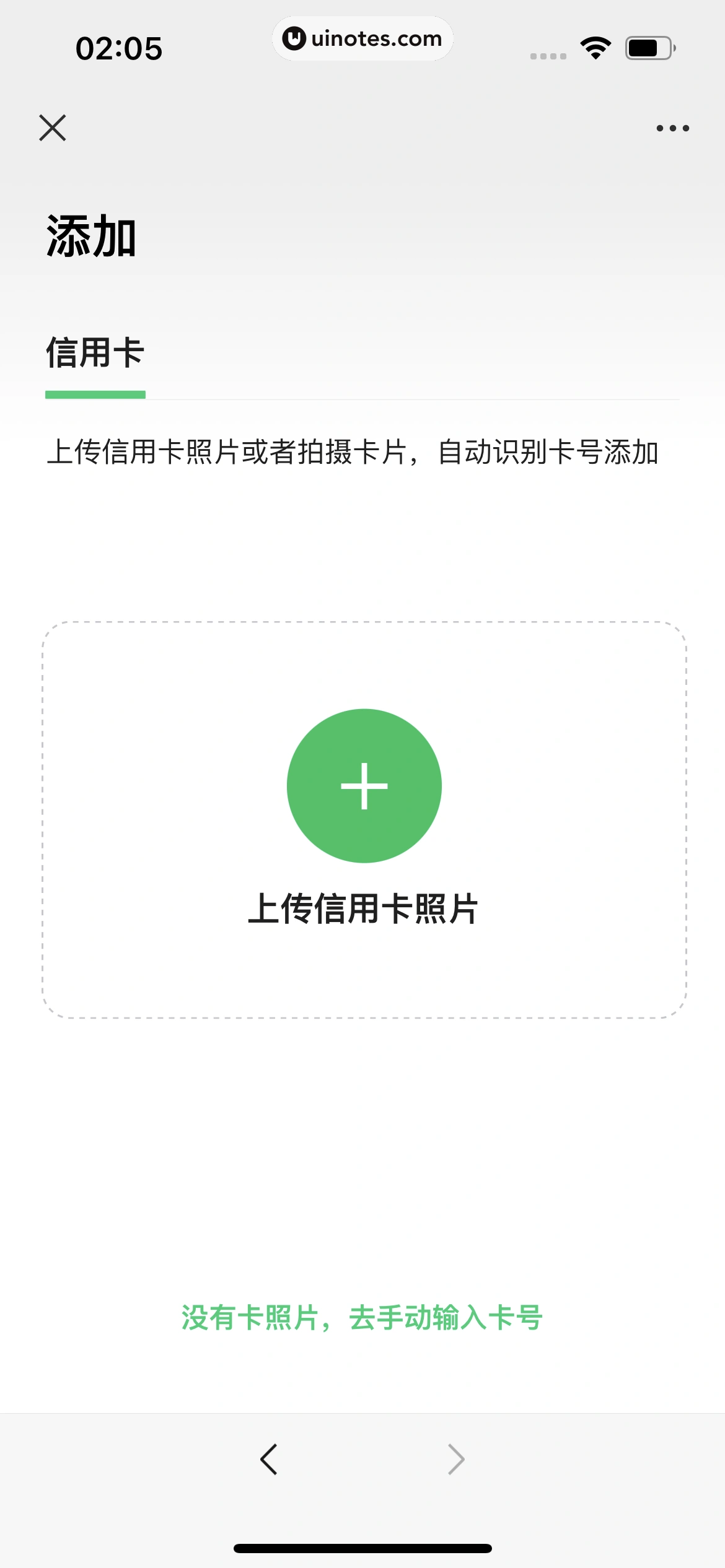Tap the green plus upload icon
The width and height of the screenshot is (725, 1568).
(x=362, y=785)
